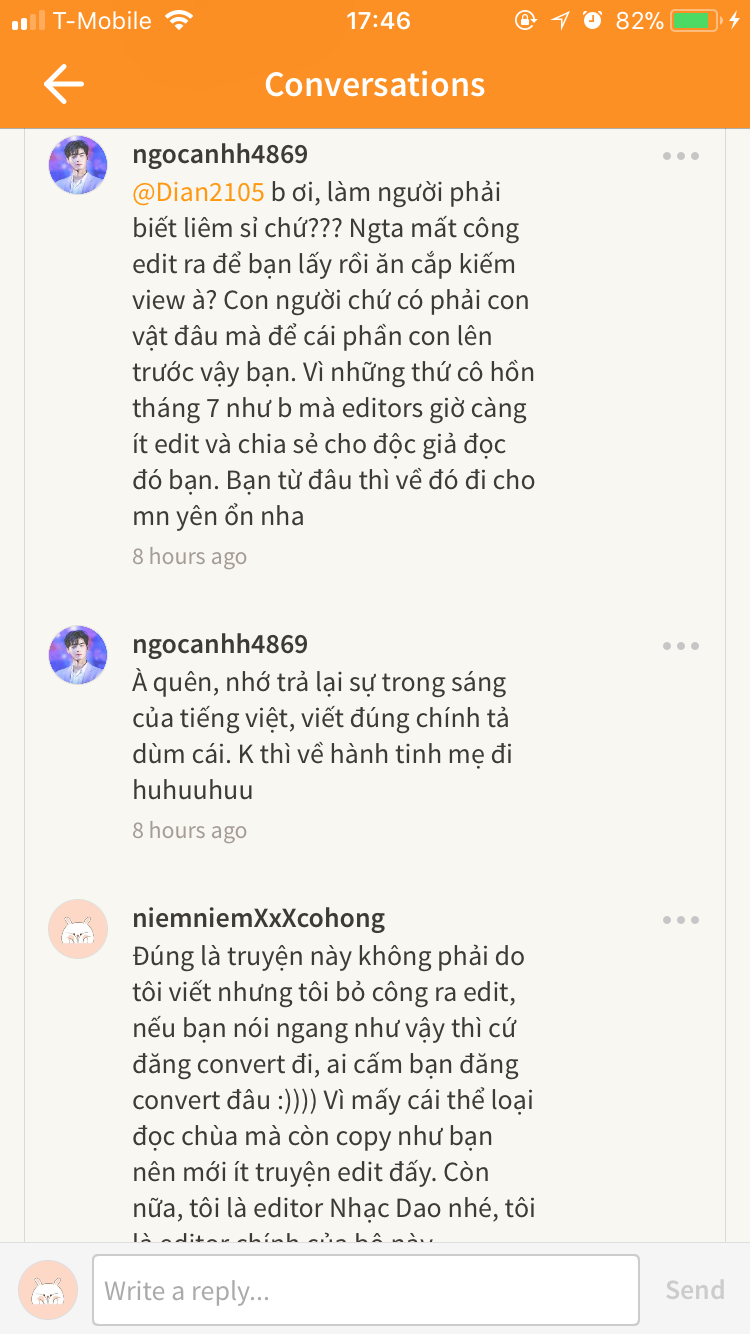This screenshot has width=750, height=1334.
Task: Send the reply
Action: [x=694, y=1290]
